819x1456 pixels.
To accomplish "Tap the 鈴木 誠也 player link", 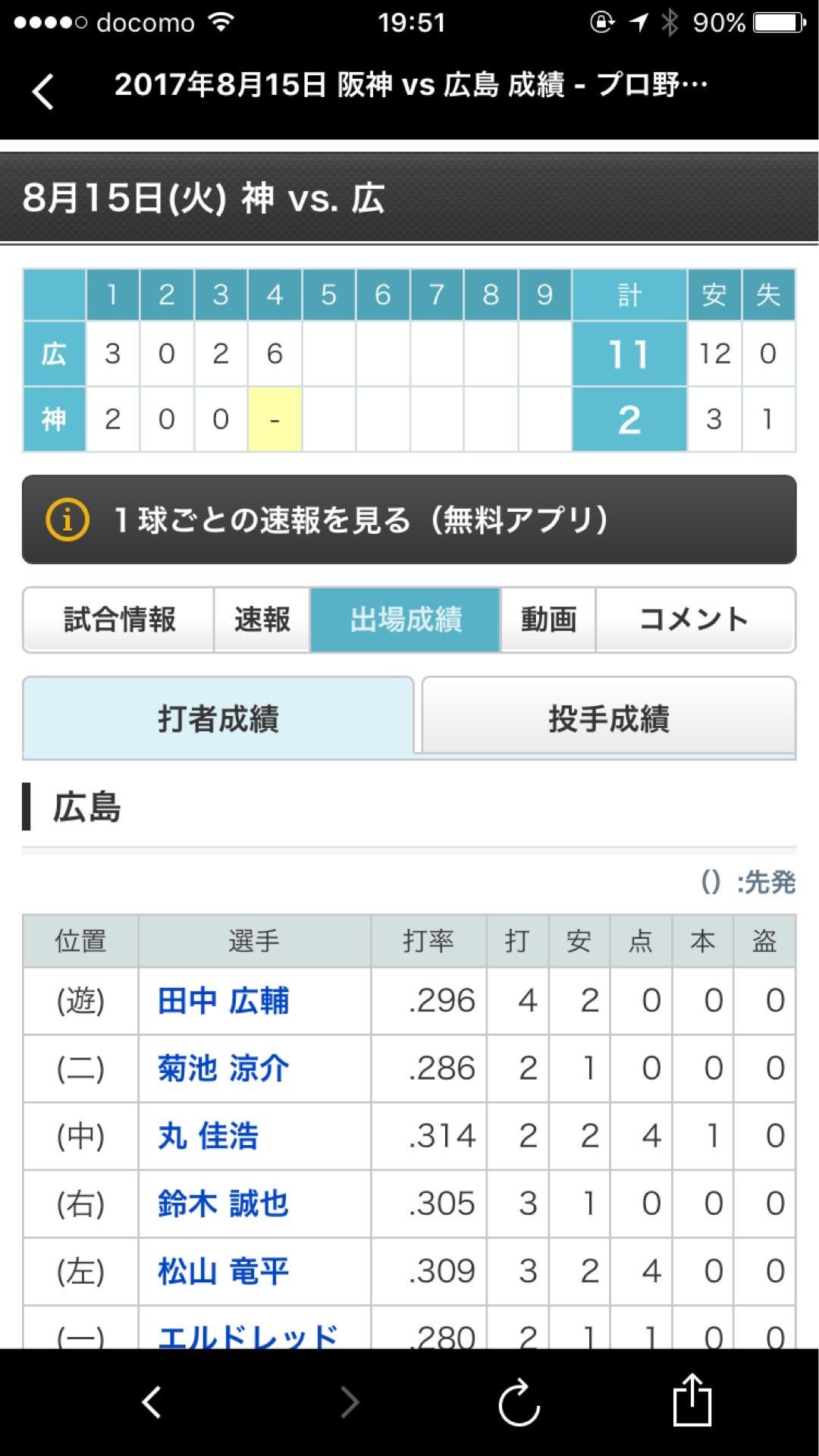I will [x=223, y=1203].
